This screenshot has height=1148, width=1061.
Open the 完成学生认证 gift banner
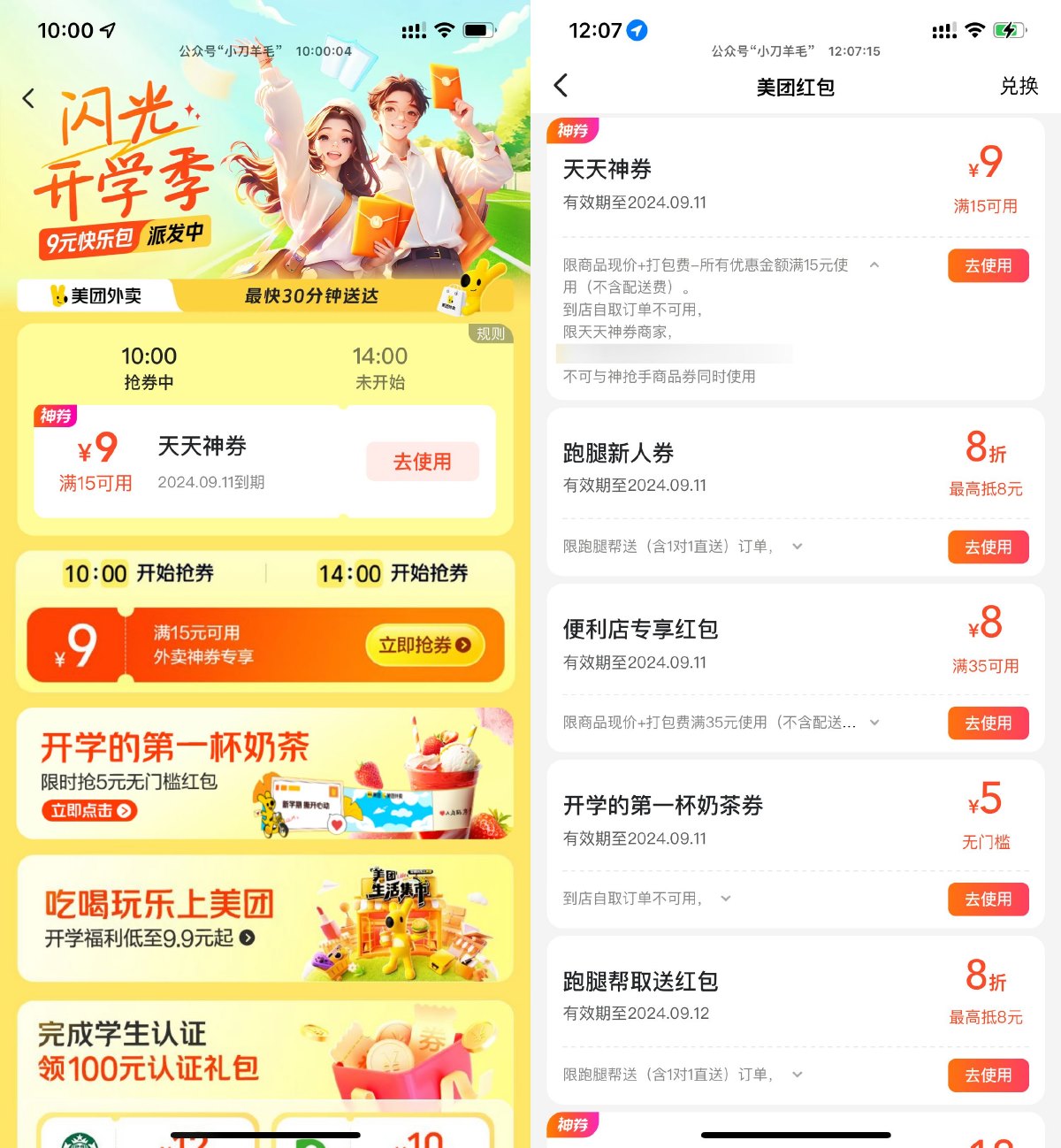click(x=264, y=1051)
